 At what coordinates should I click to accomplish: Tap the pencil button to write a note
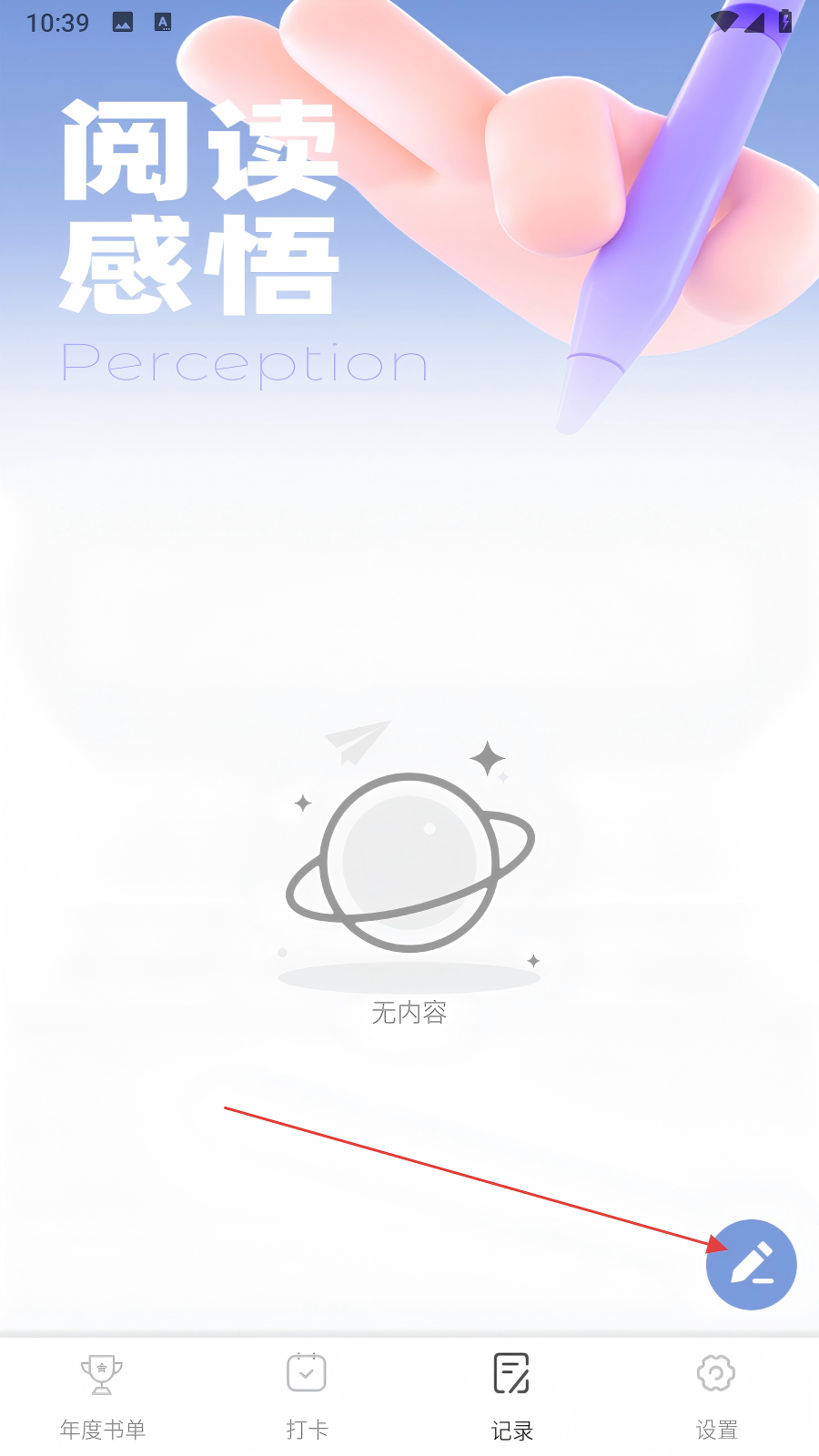752,1265
